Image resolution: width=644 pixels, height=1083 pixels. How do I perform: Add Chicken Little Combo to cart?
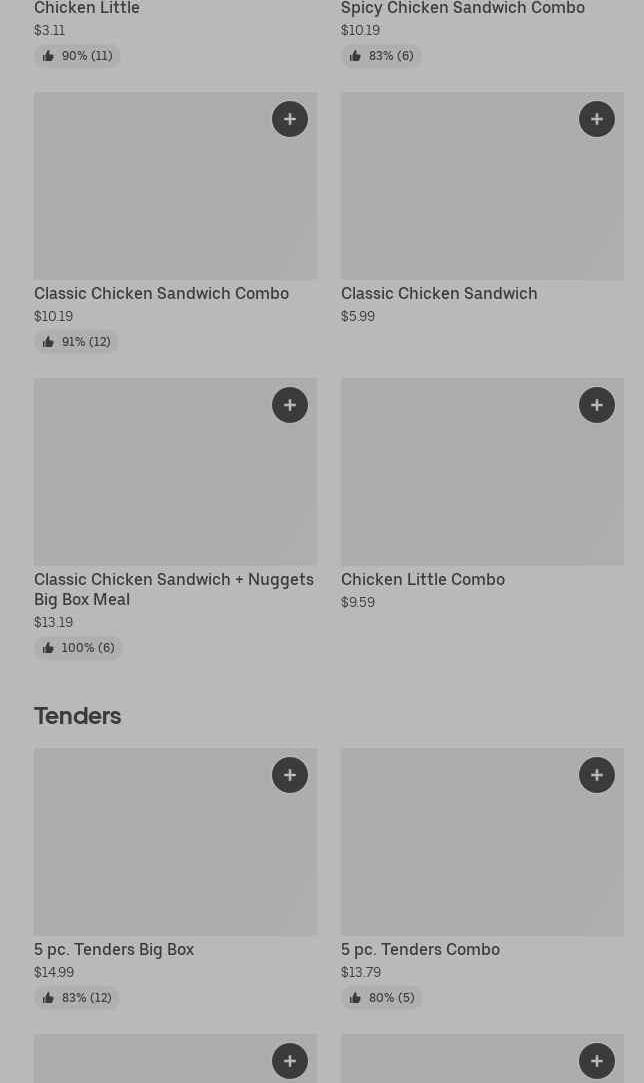point(597,405)
